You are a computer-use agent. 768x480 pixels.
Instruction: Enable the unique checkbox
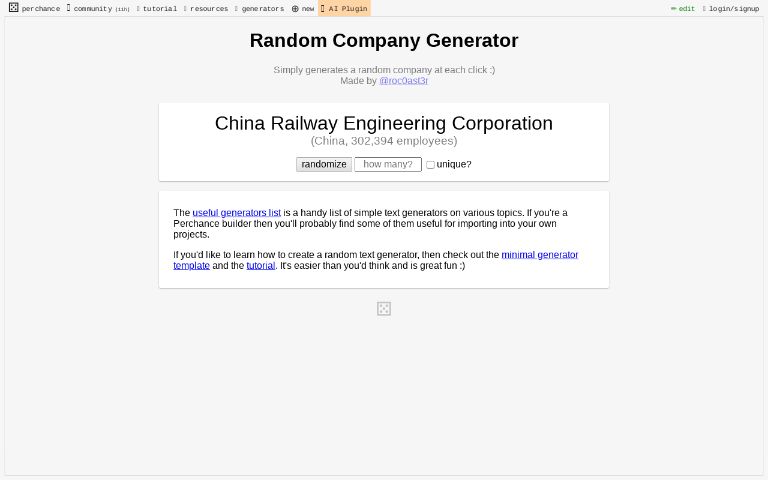[430, 165]
